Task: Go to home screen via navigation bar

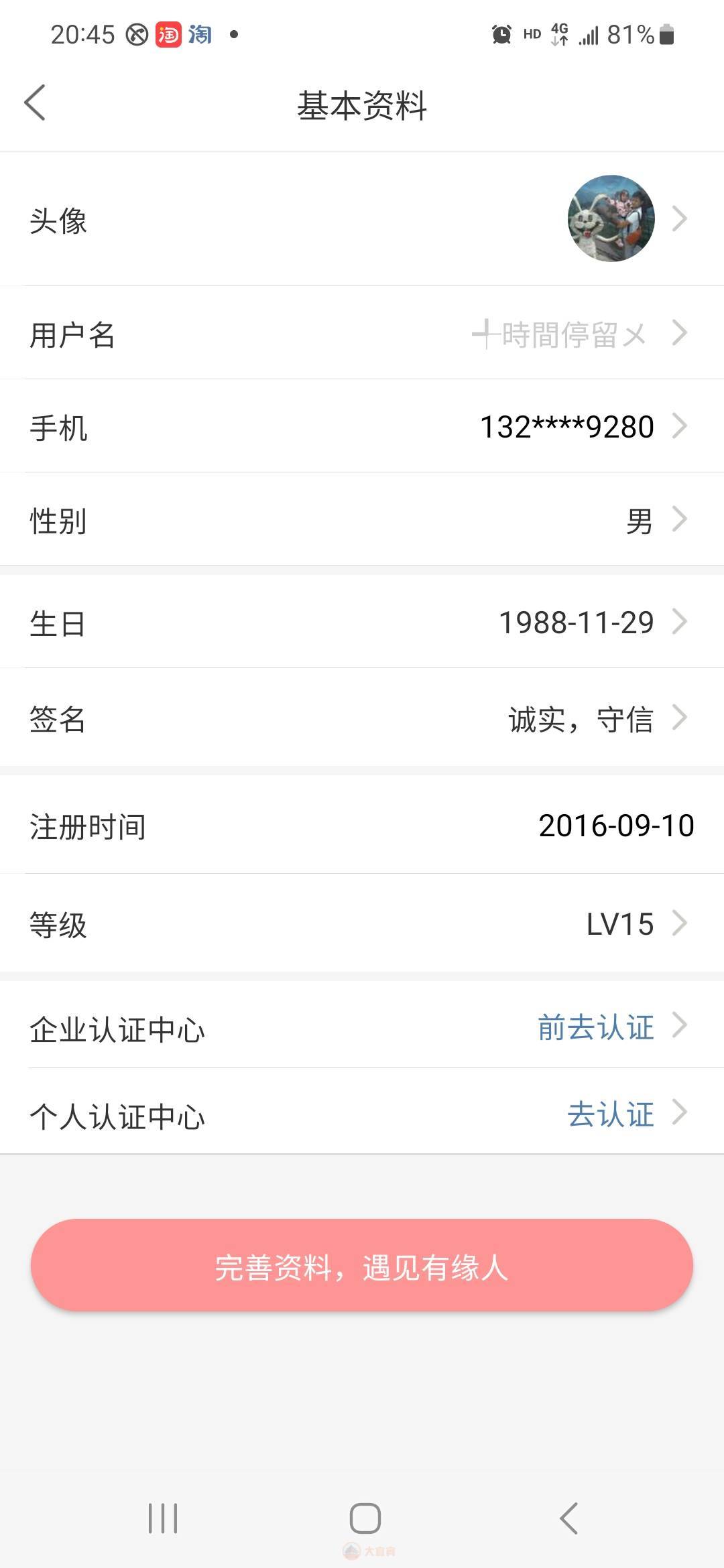Action: (365, 1518)
